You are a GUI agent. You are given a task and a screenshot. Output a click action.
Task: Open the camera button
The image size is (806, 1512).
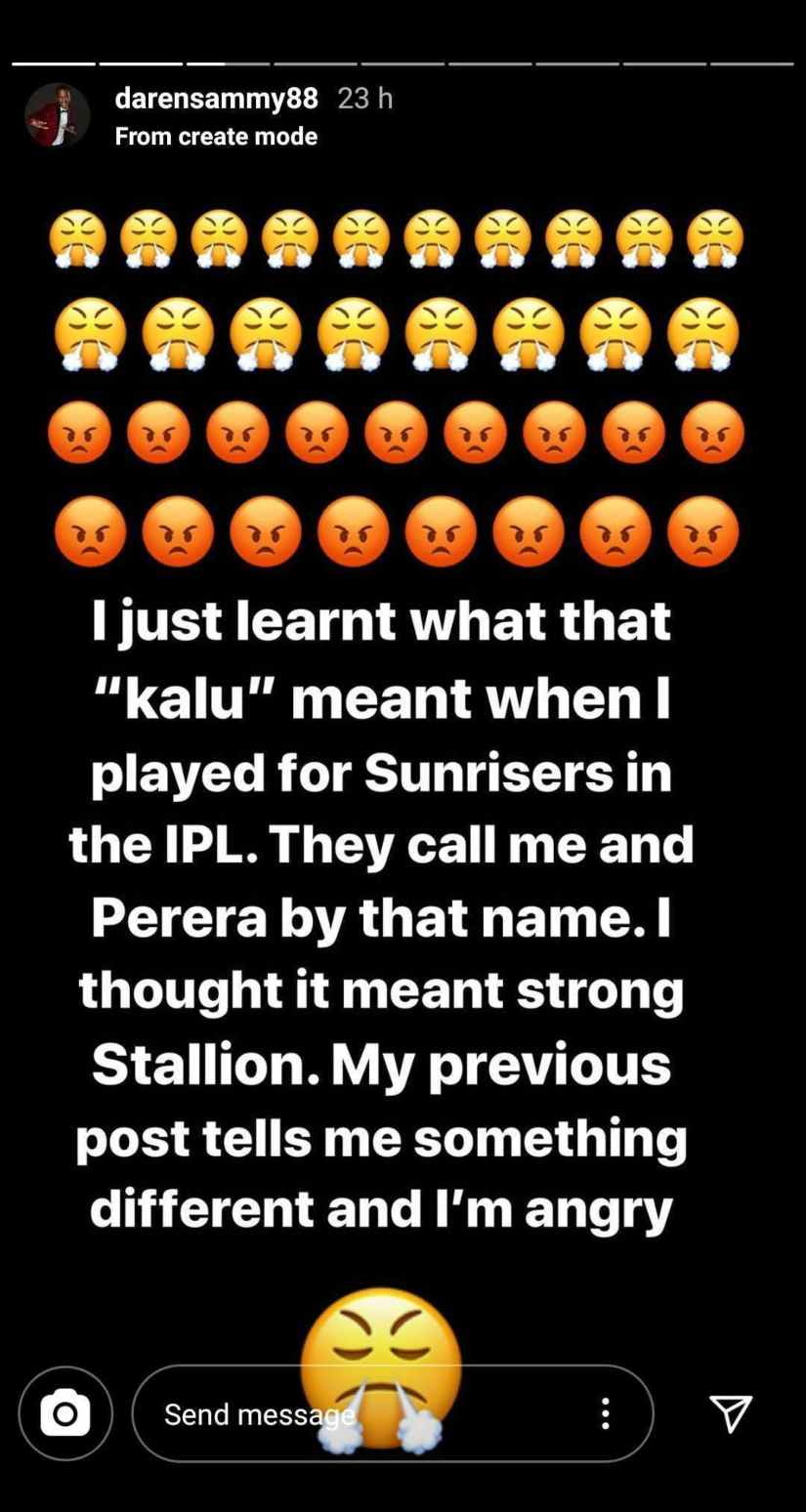tap(65, 1413)
